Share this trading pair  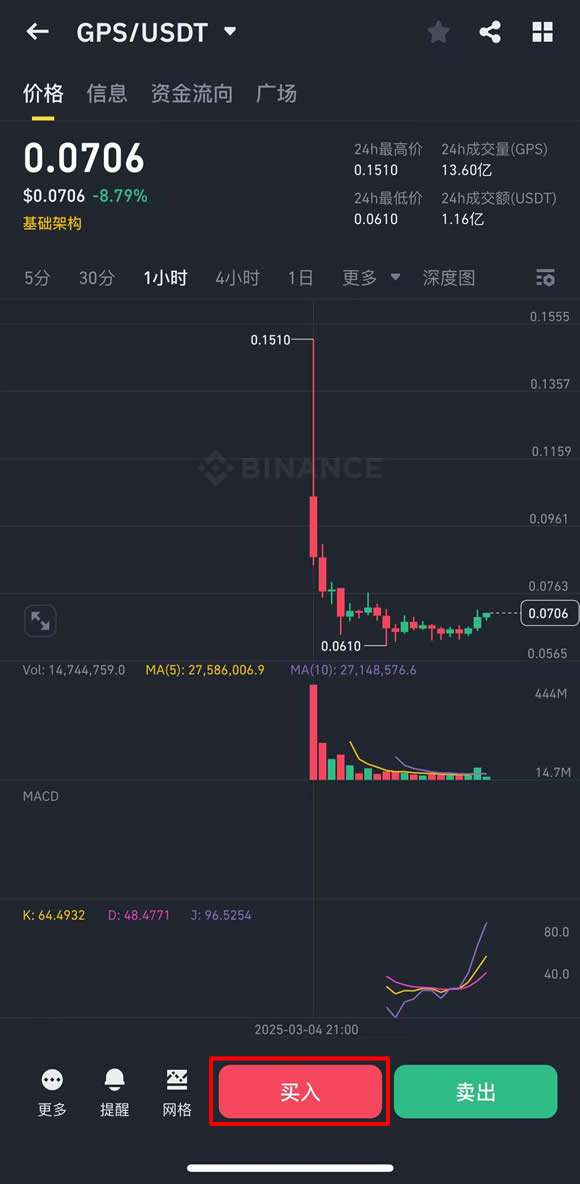tap(490, 32)
